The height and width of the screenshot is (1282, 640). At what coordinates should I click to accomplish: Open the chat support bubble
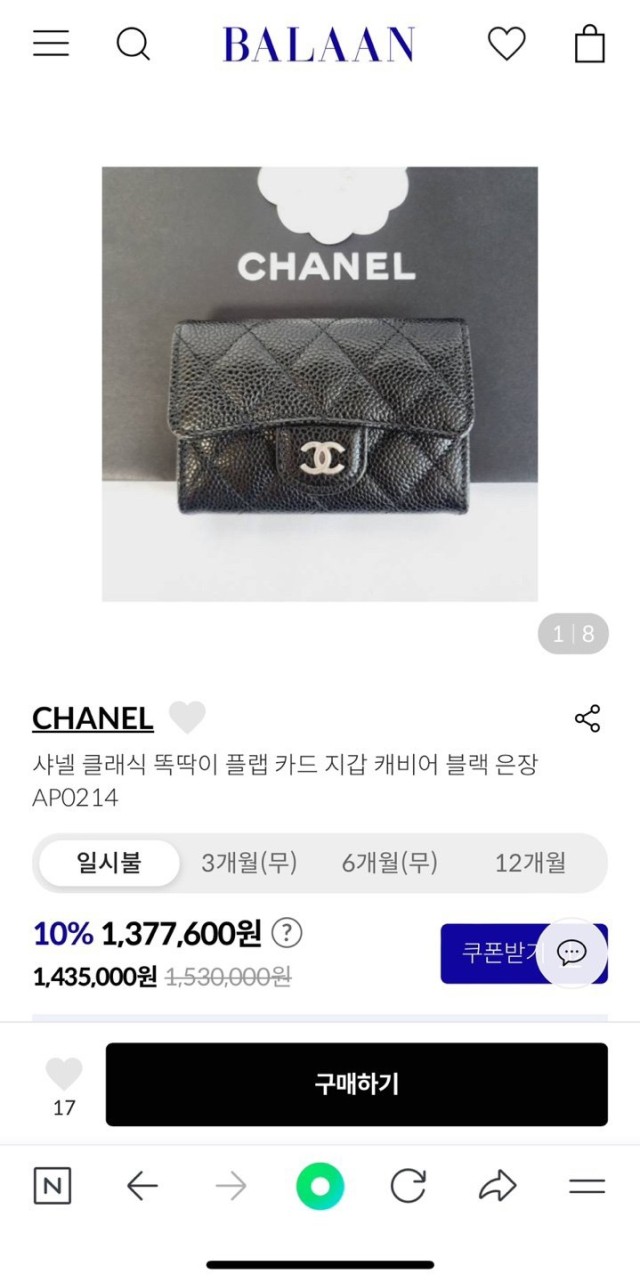click(x=572, y=953)
